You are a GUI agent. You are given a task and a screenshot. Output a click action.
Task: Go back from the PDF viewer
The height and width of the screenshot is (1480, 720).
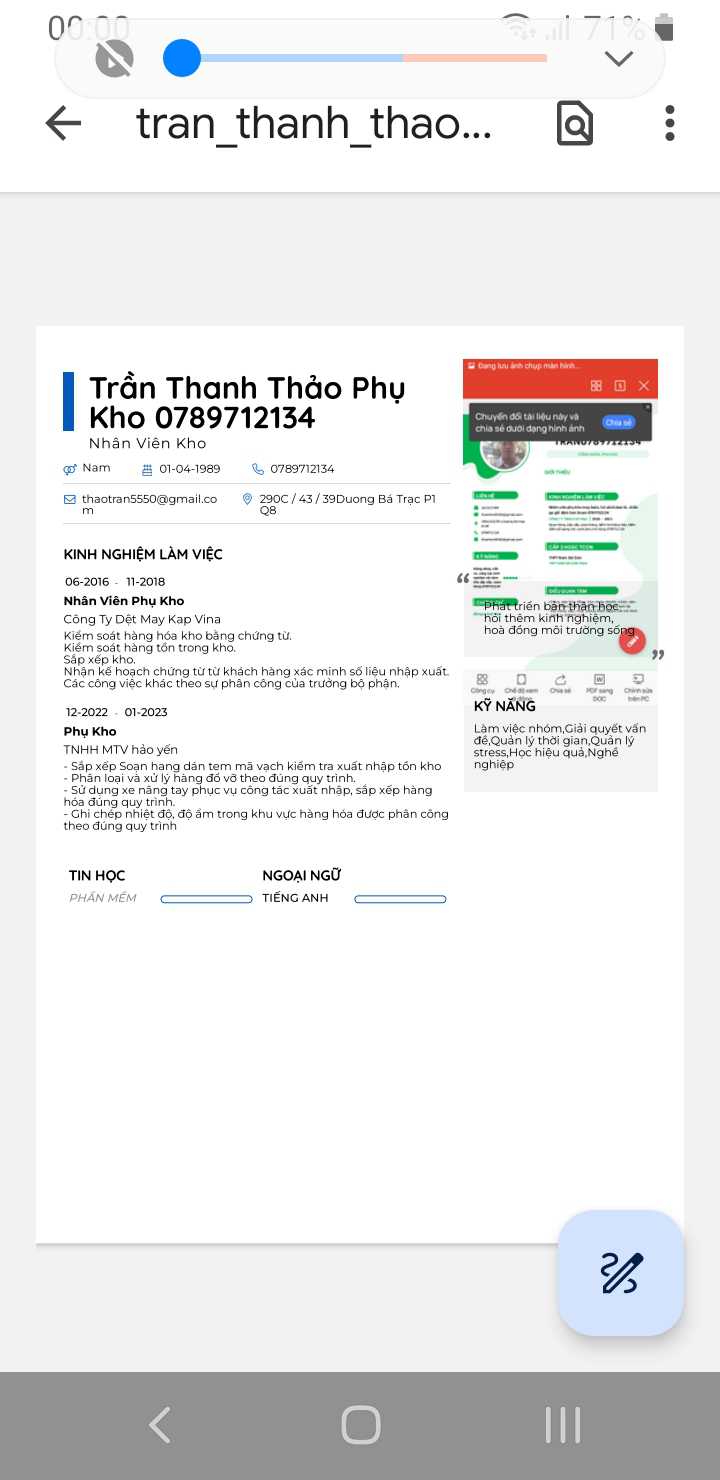point(64,124)
